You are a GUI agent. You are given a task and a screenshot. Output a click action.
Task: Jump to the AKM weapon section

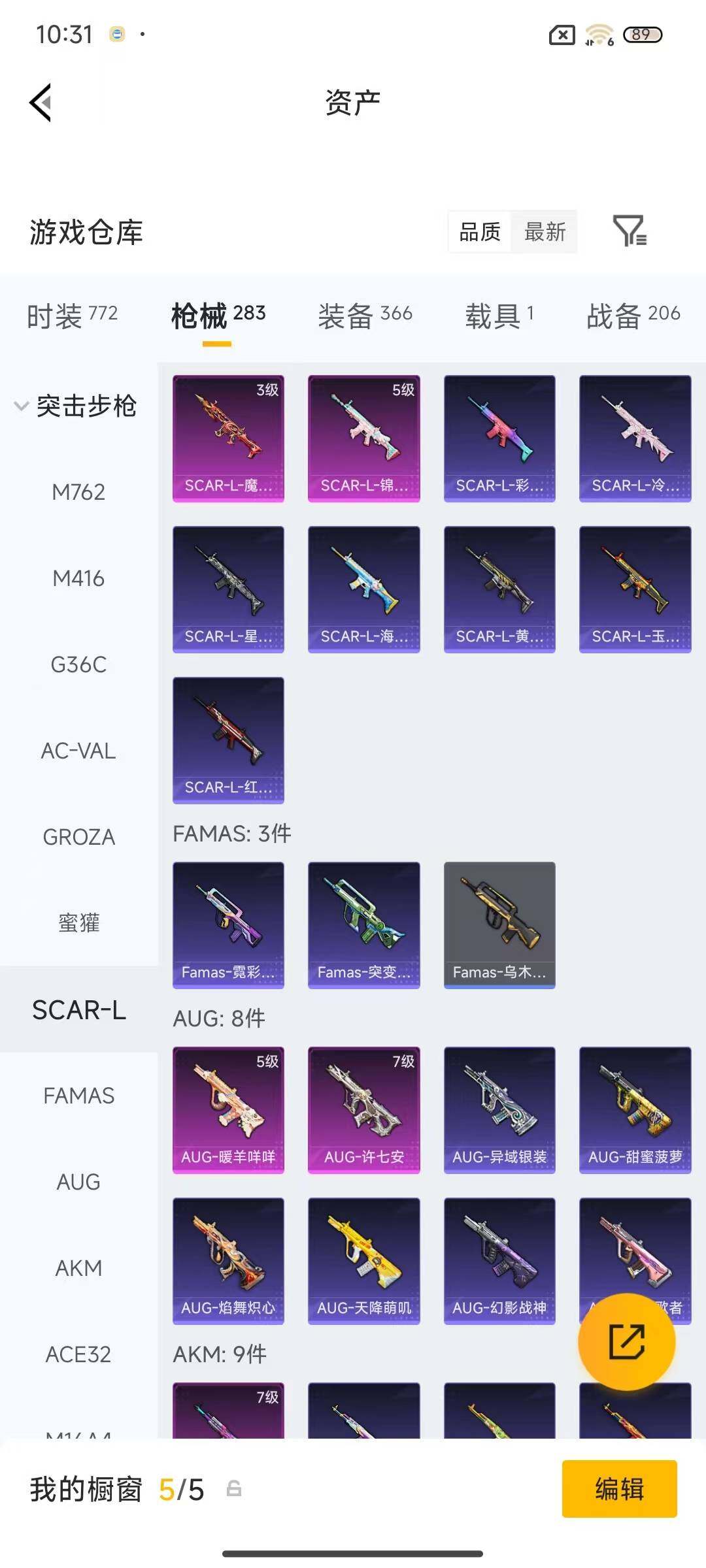[78, 1268]
